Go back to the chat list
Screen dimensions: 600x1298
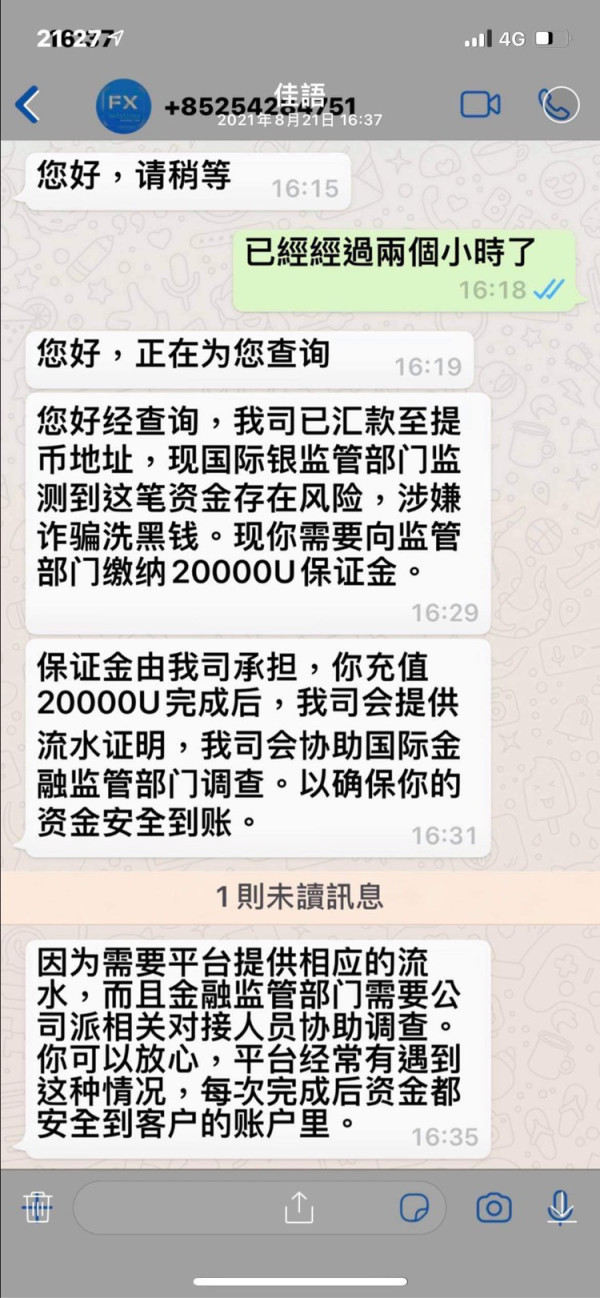pyautogui.click(x=29, y=105)
